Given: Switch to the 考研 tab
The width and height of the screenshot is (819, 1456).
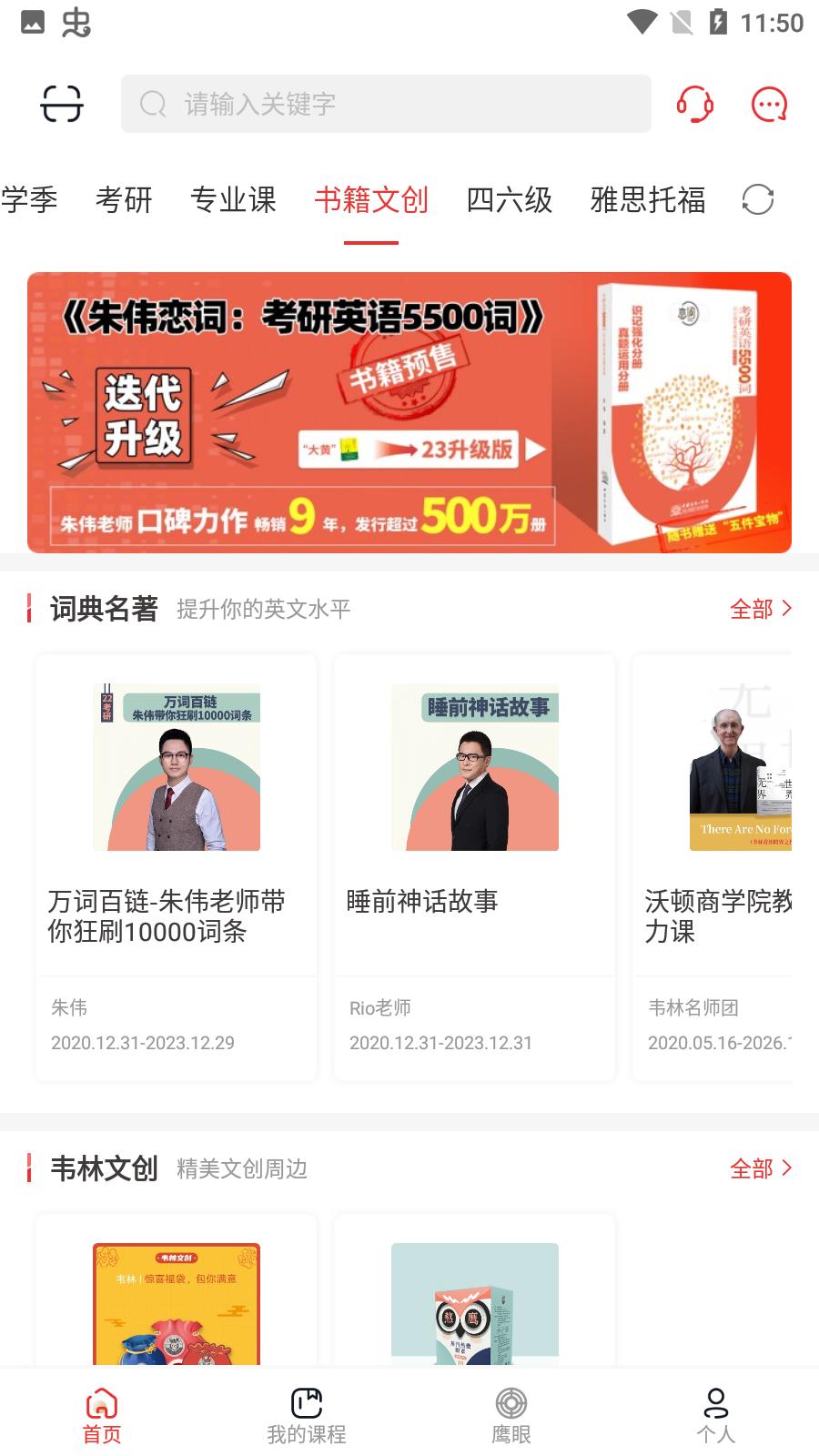Looking at the screenshot, I should [124, 199].
